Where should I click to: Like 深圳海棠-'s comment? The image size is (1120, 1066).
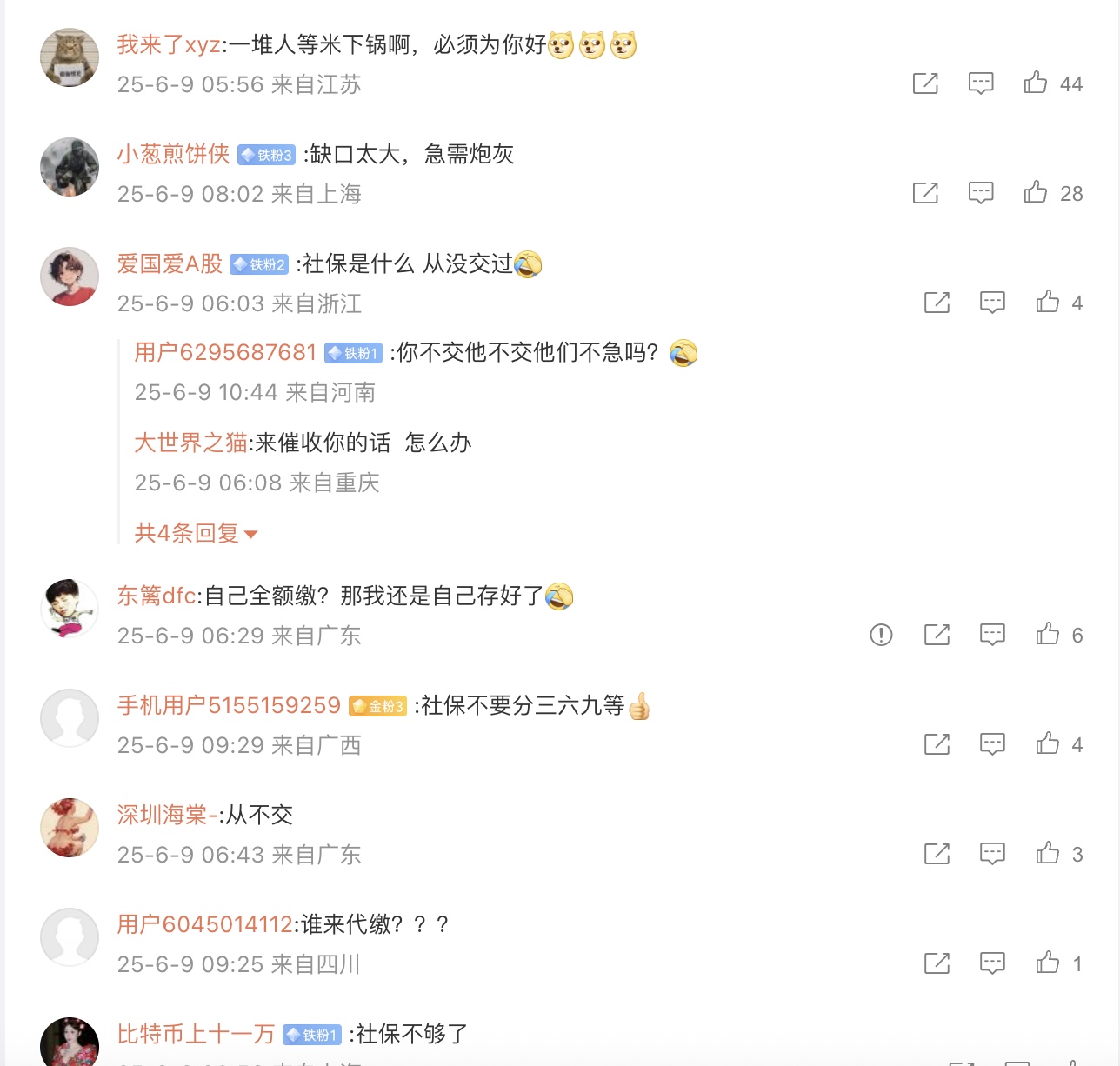coord(1047,854)
